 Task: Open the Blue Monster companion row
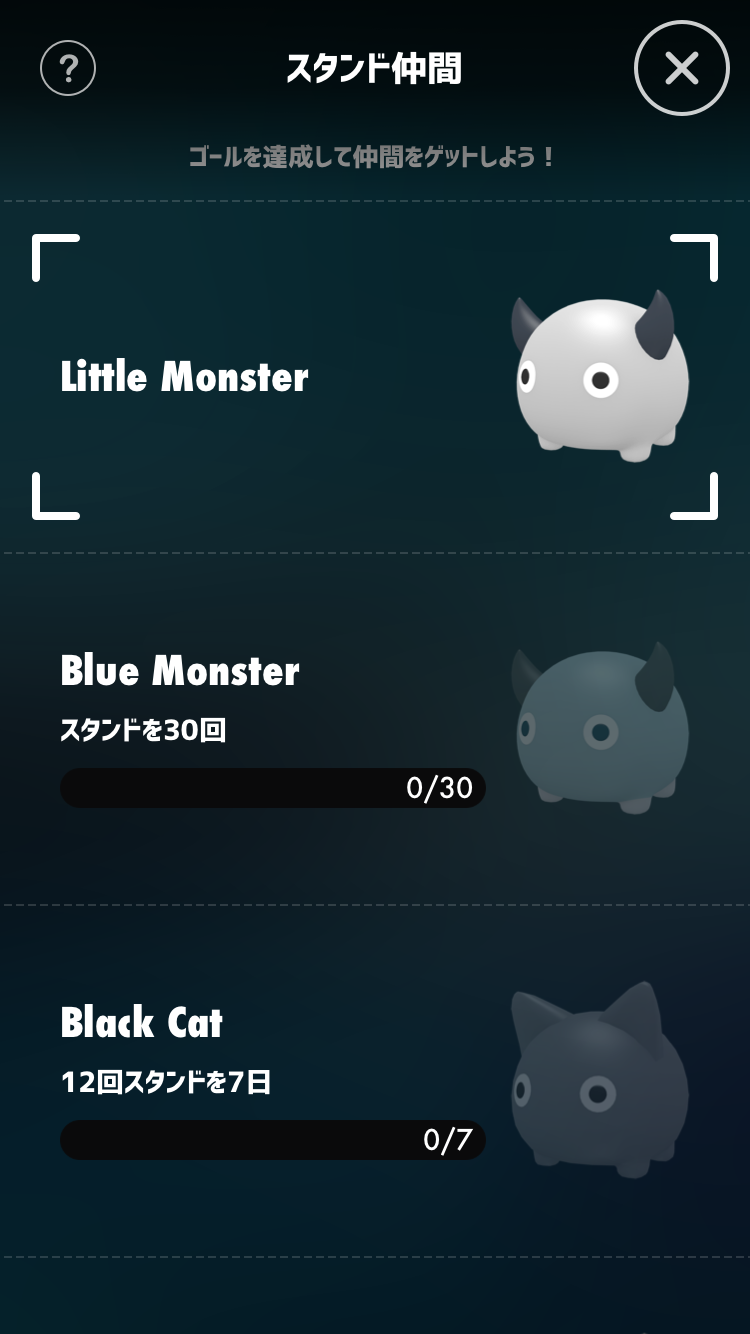374,729
